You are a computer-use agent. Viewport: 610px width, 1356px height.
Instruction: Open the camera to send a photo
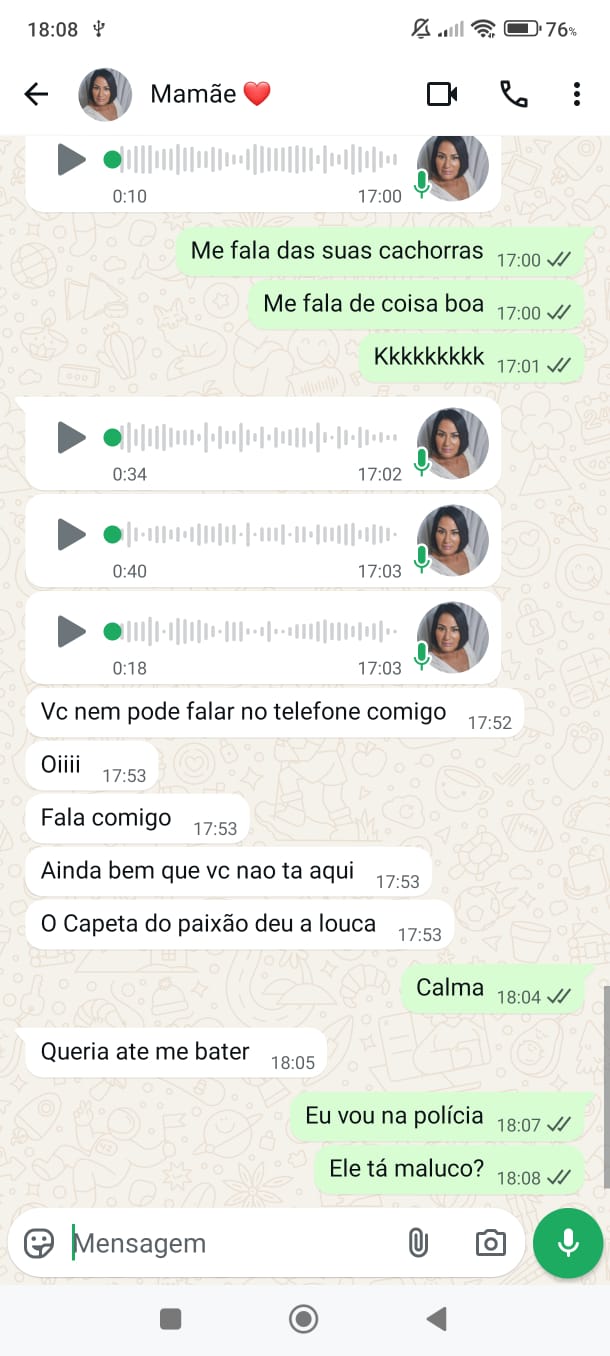490,1243
